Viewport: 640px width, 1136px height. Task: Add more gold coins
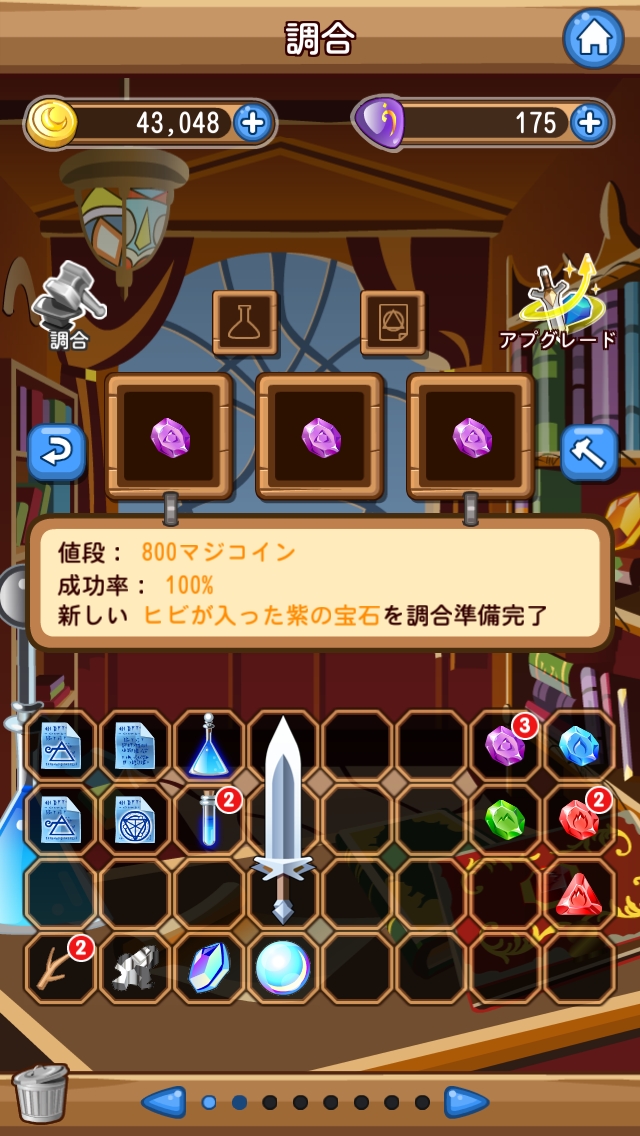click(253, 123)
